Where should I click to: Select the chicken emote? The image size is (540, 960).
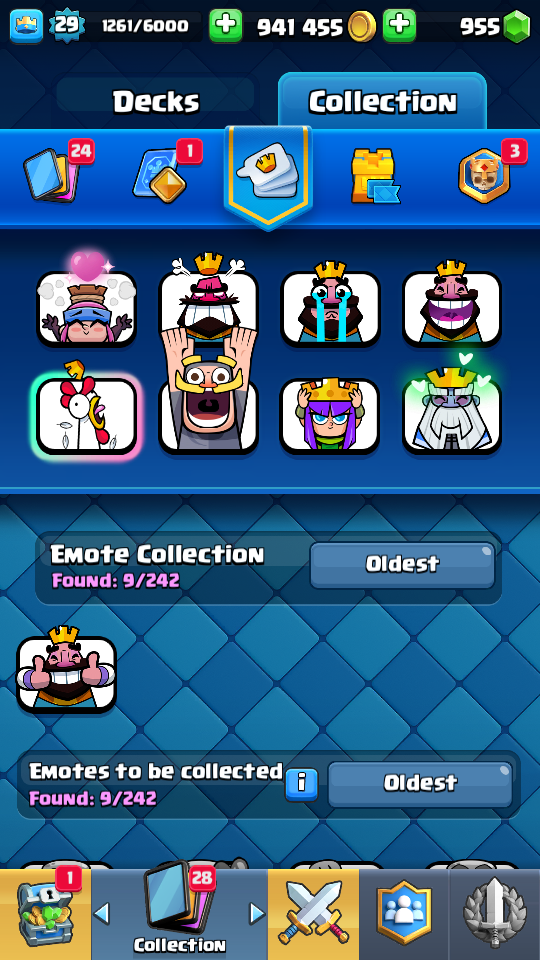tap(86, 411)
